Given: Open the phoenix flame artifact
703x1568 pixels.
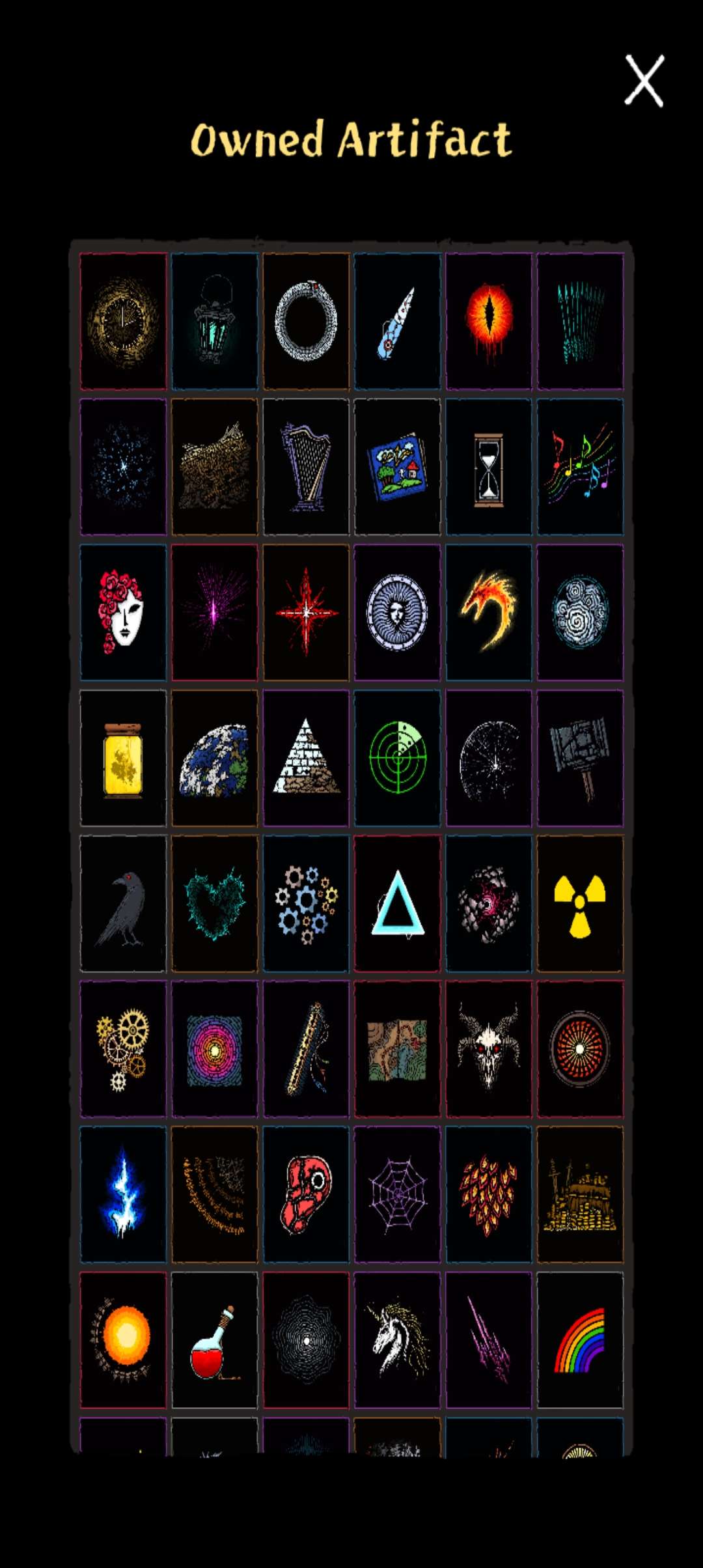Looking at the screenshot, I should click(489, 613).
